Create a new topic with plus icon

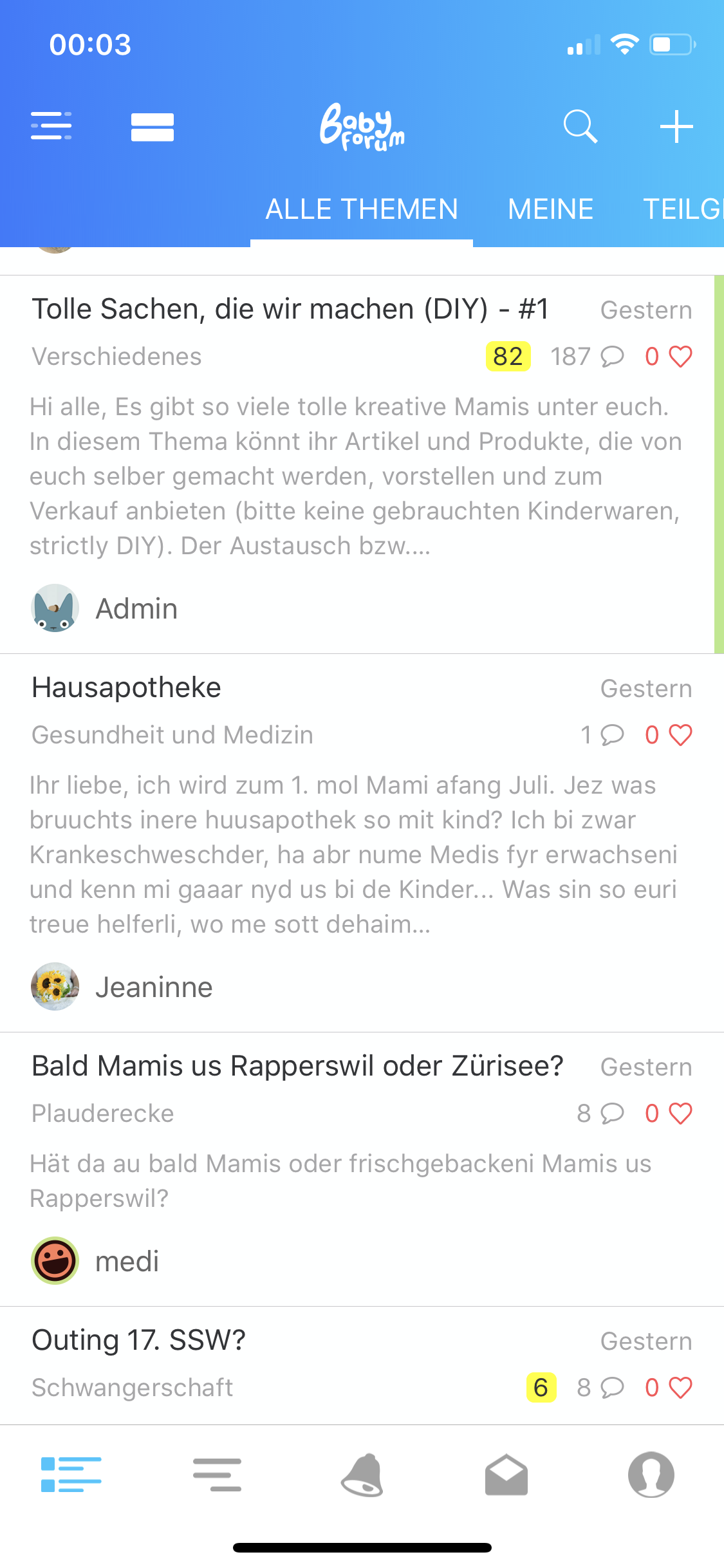click(x=676, y=126)
